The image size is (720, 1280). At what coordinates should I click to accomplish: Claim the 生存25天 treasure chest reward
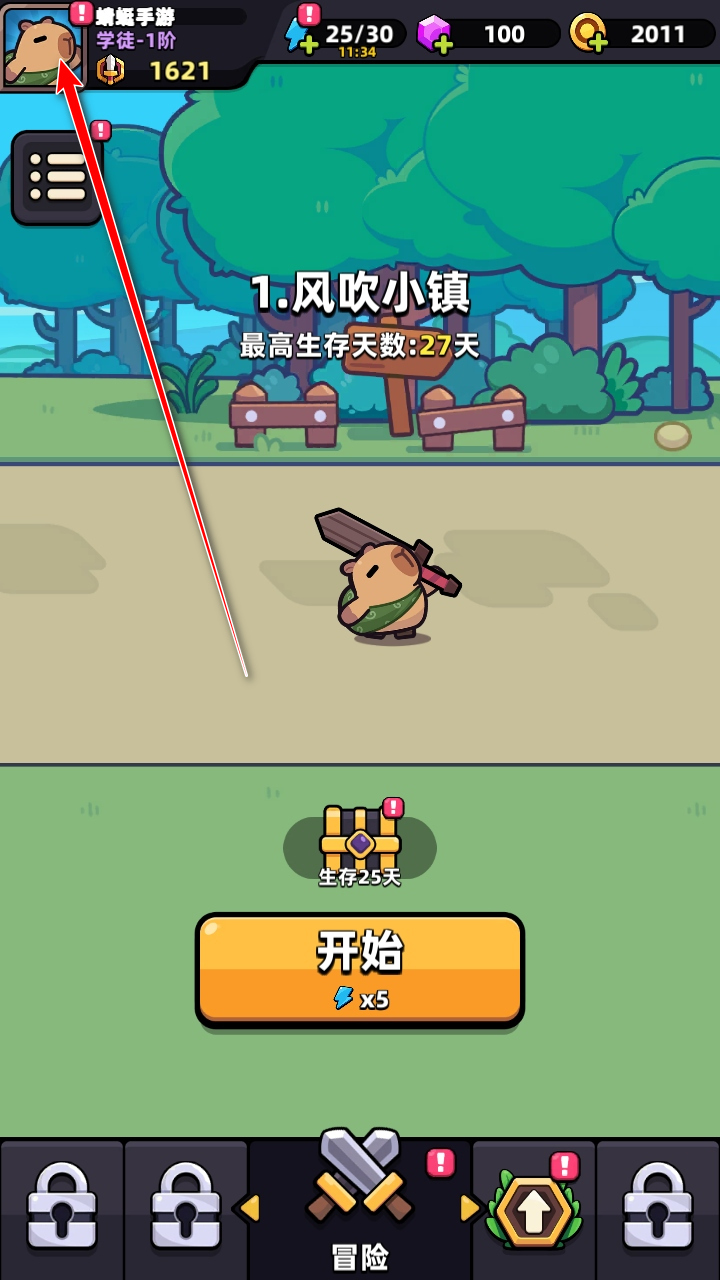coord(360,842)
